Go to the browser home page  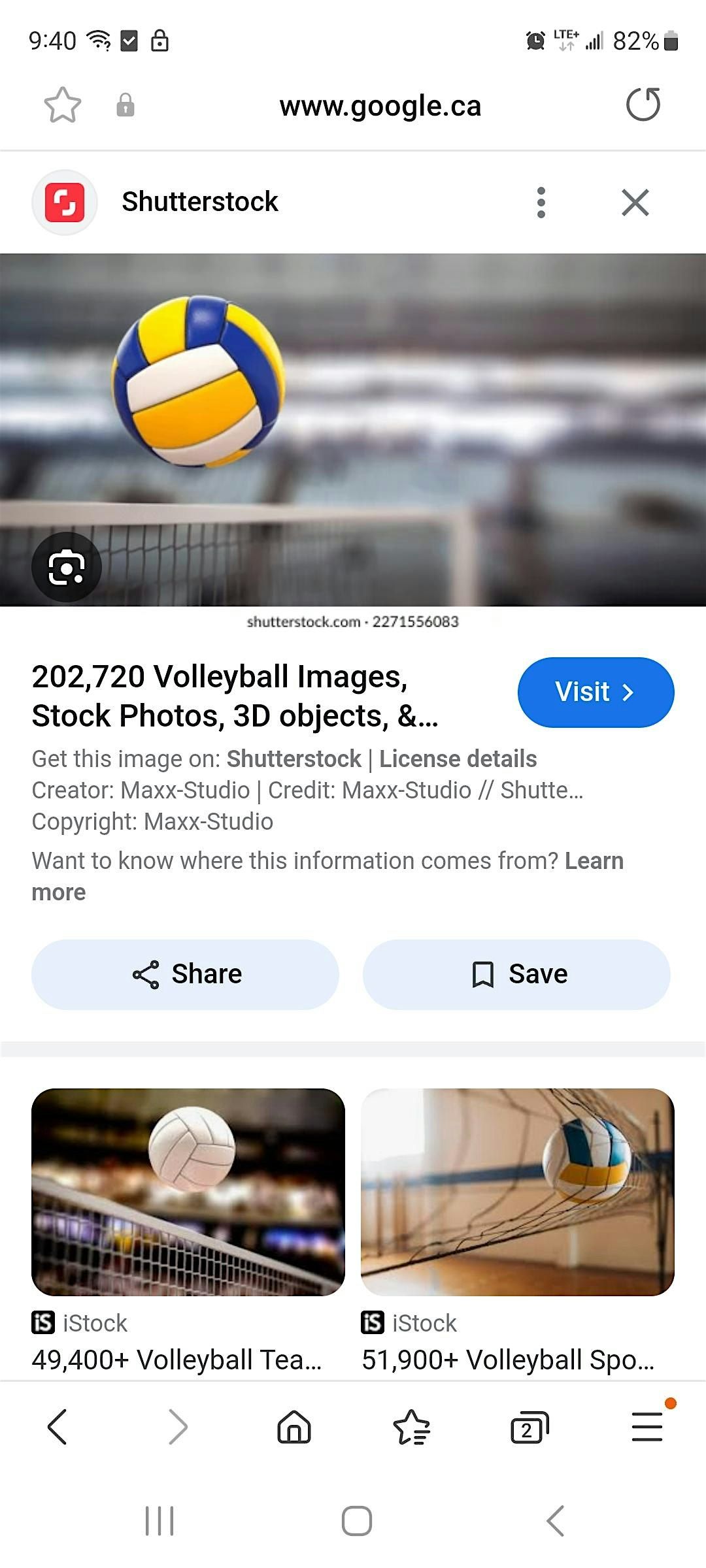point(294,1426)
